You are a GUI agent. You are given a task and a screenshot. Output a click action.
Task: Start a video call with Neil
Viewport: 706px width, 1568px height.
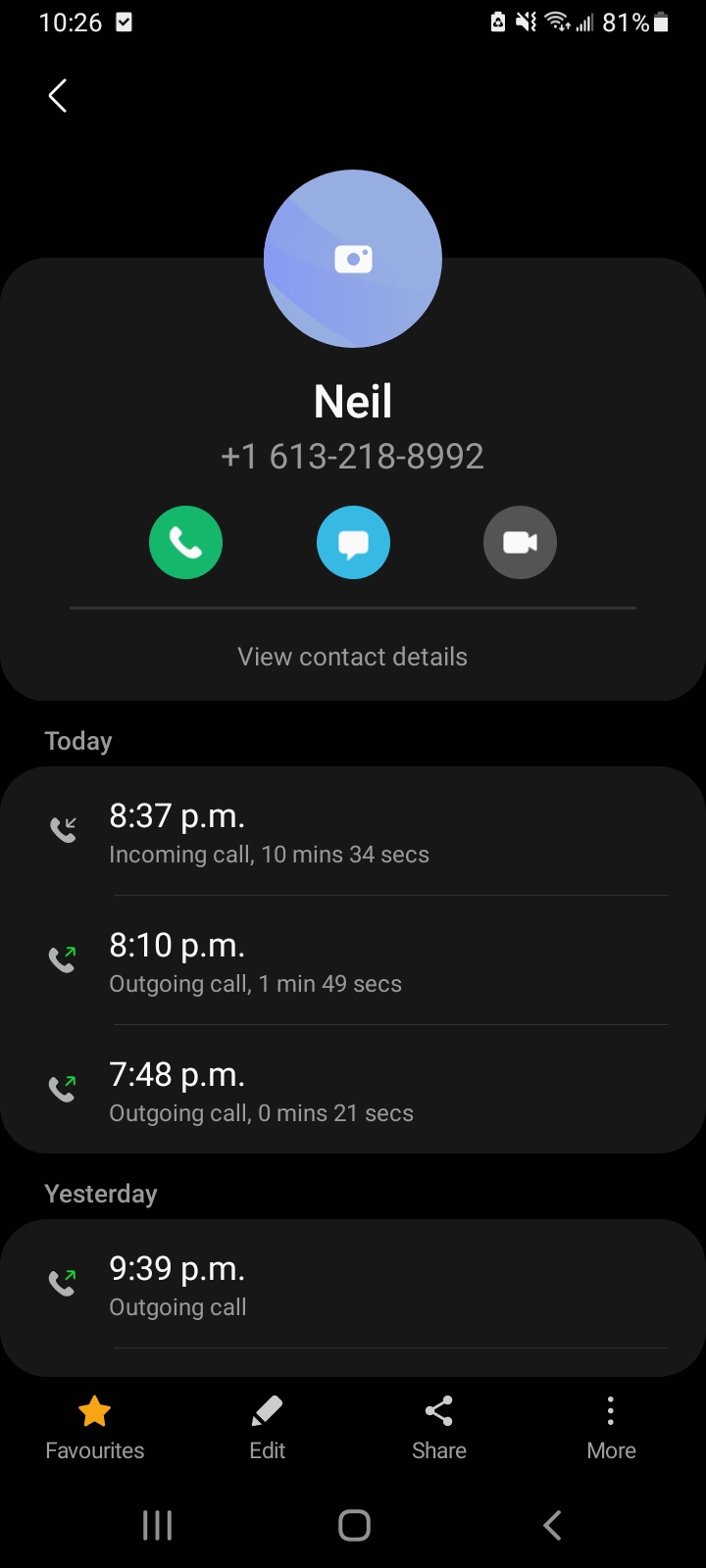tap(520, 542)
